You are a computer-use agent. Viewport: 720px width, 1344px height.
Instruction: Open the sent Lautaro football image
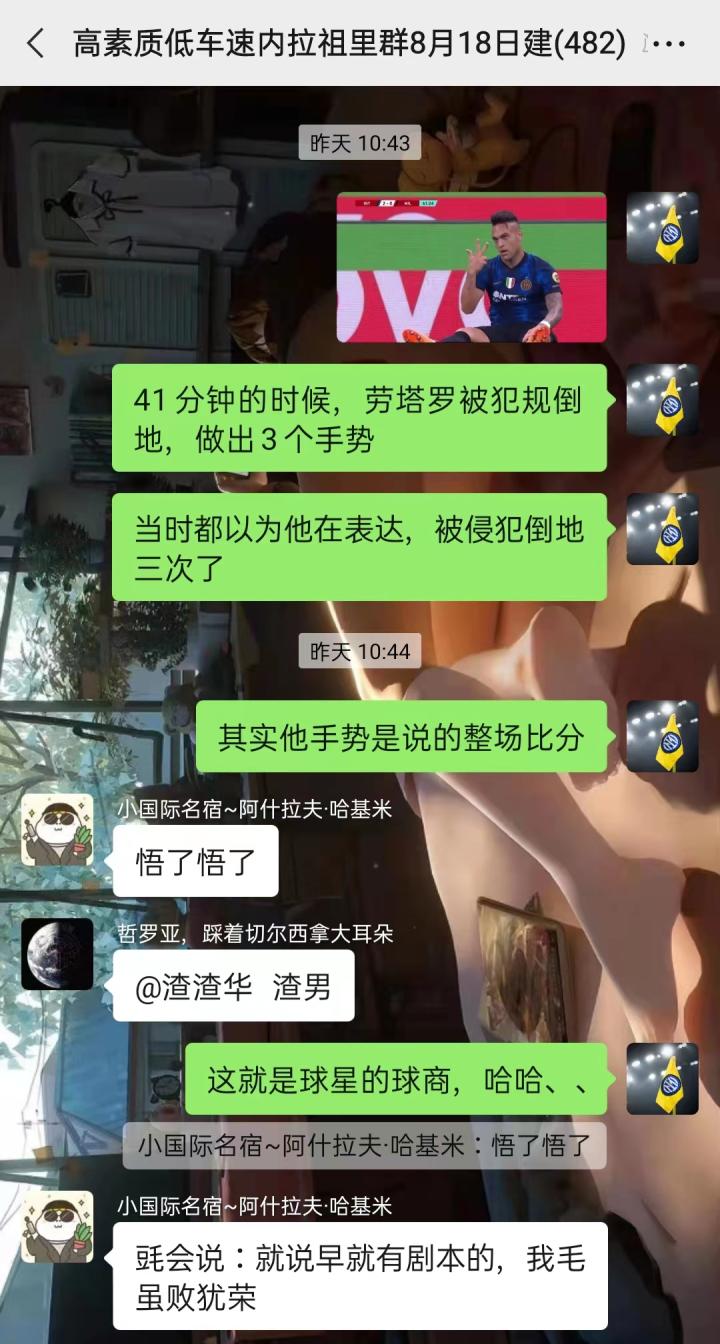click(471, 268)
